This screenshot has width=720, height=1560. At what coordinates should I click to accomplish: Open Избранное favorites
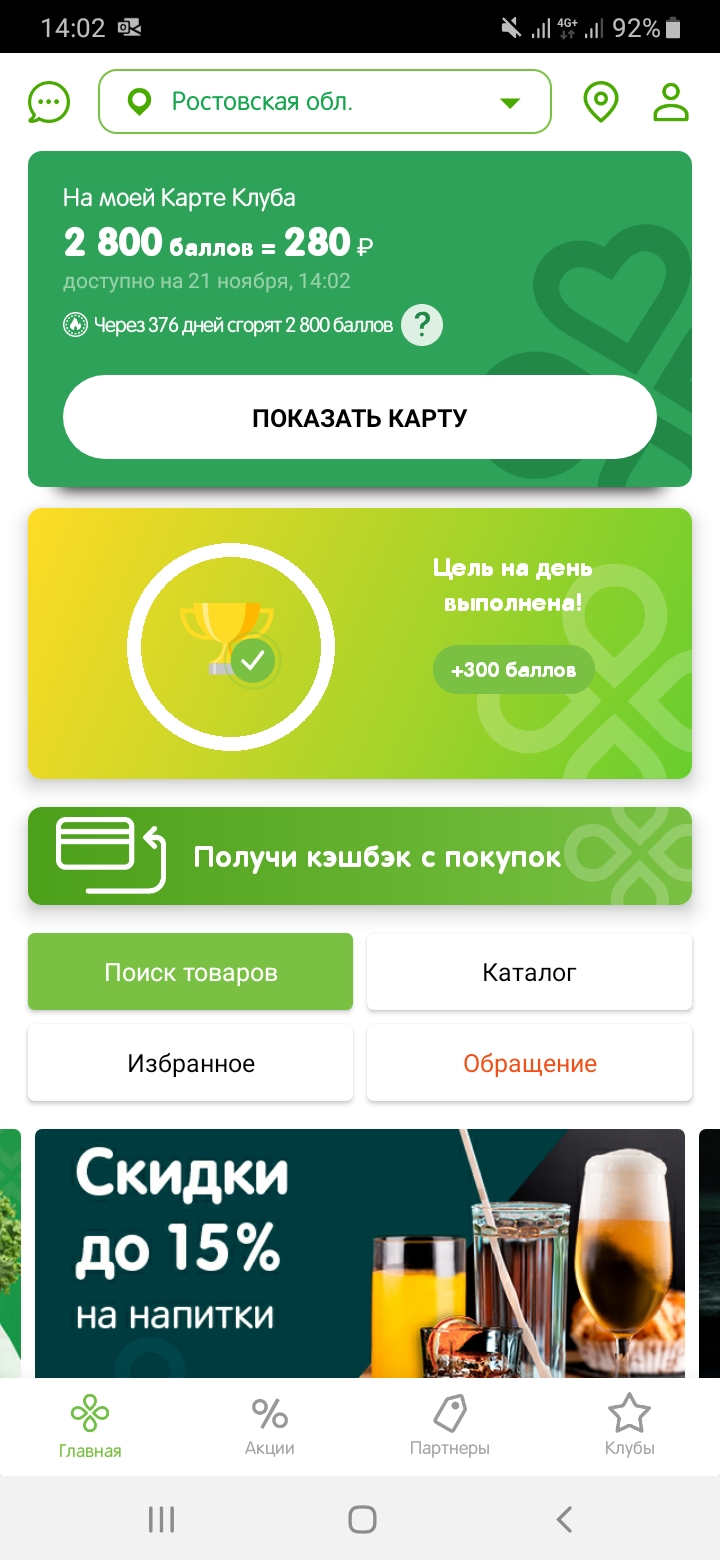point(190,1063)
